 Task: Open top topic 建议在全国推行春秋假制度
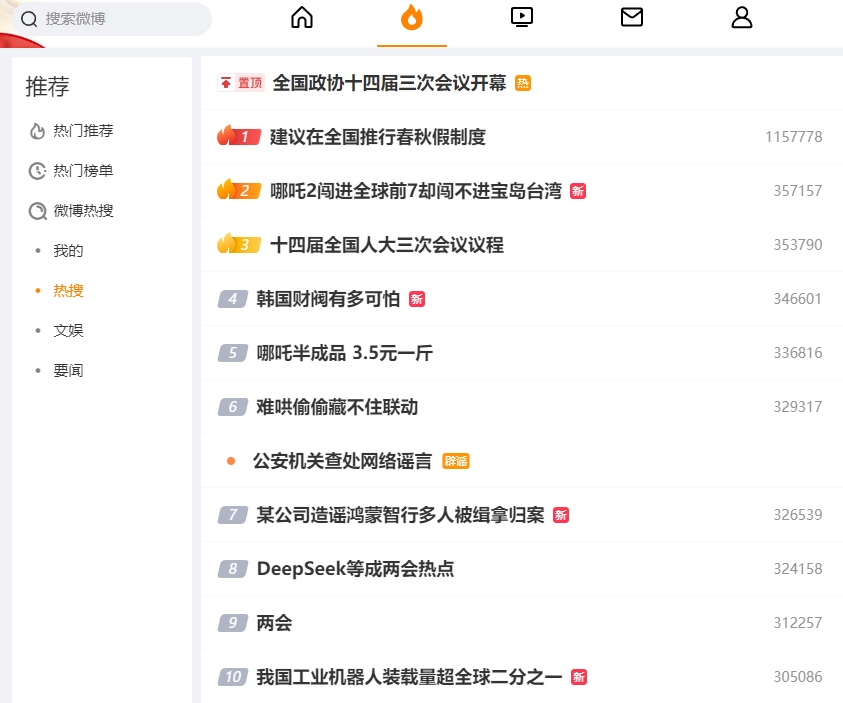coord(377,137)
